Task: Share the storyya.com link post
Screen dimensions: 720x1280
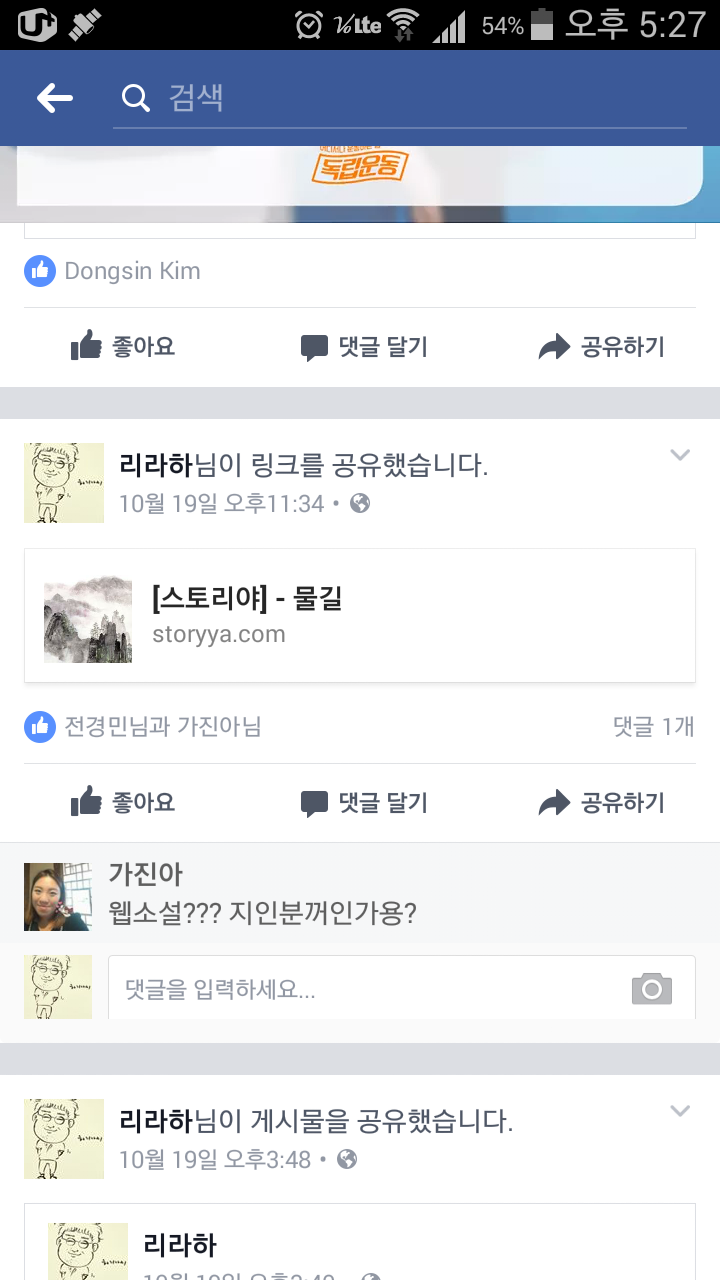Action: [x=601, y=802]
